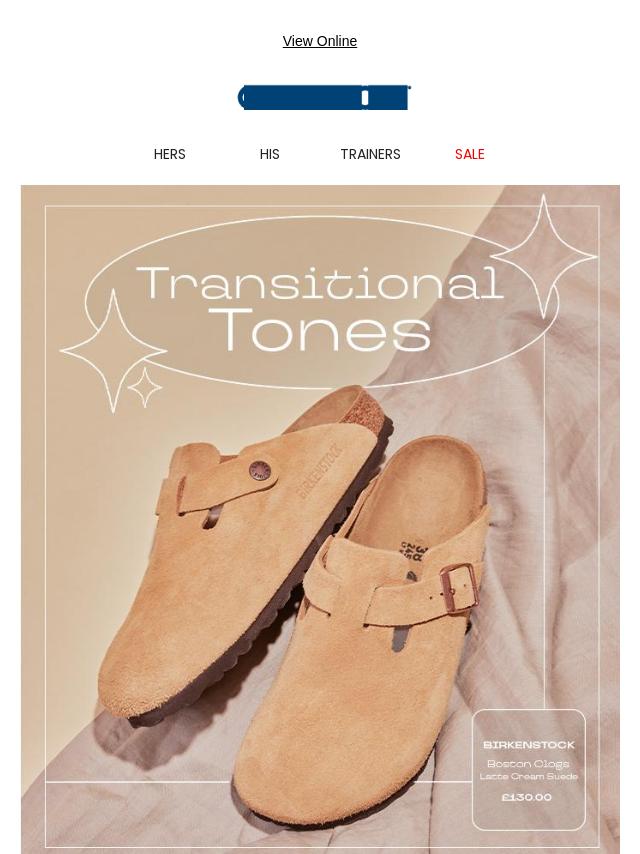Browse the TRAINERS section
This screenshot has height=854, width=640.
pos(370,154)
